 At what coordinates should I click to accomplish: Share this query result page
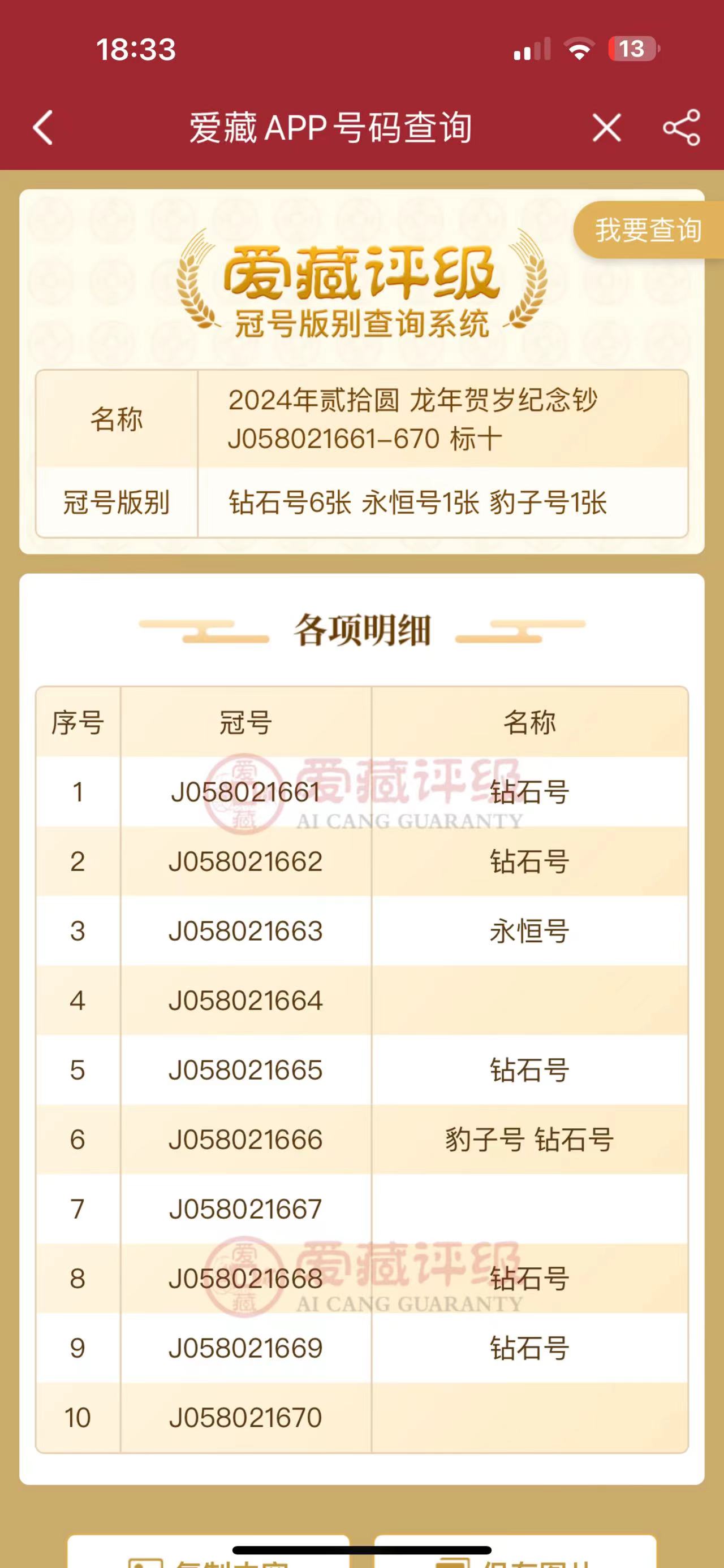pyautogui.click(x=682, y=128)
